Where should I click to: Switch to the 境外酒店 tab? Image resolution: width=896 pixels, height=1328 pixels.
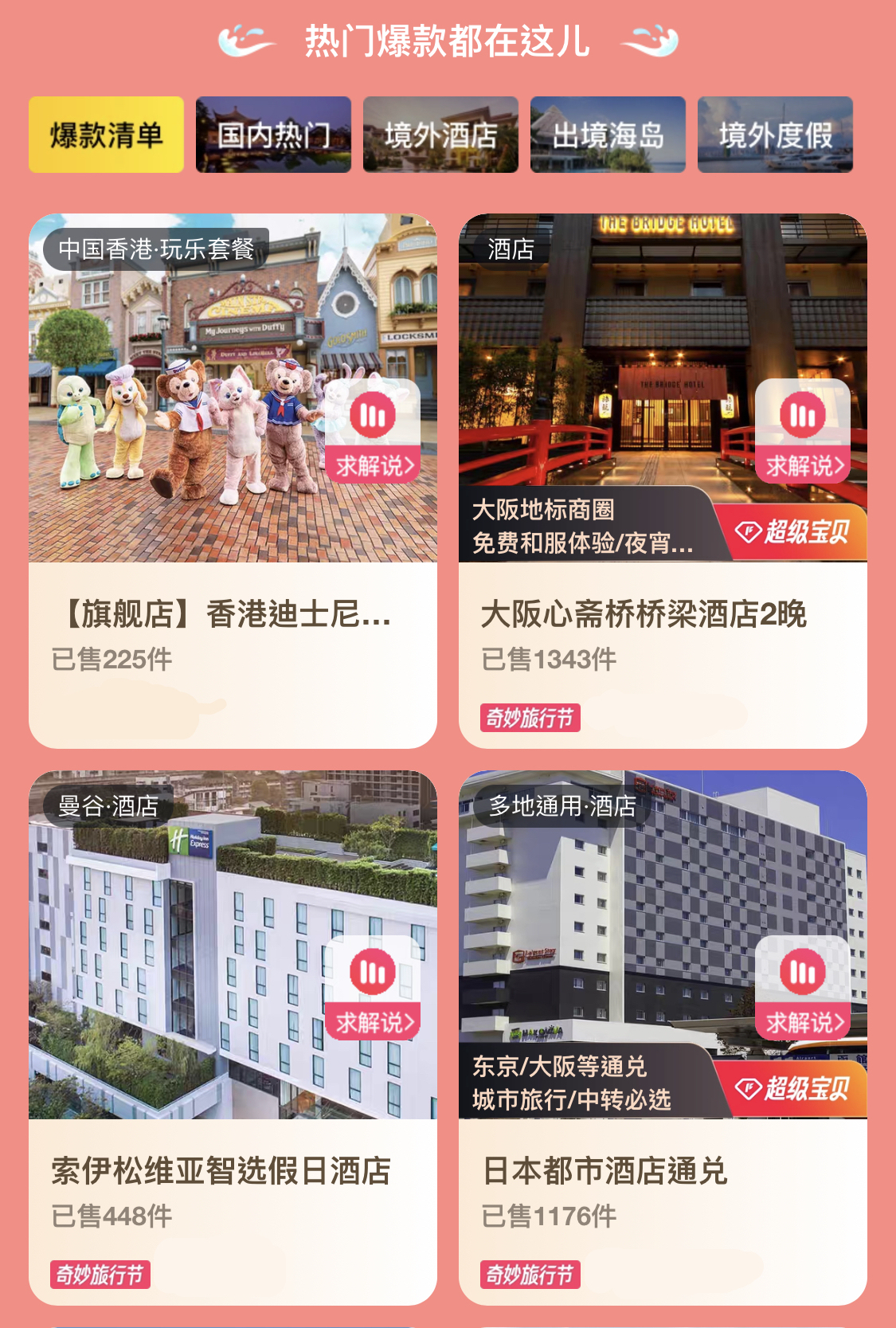tap(440, 135)
